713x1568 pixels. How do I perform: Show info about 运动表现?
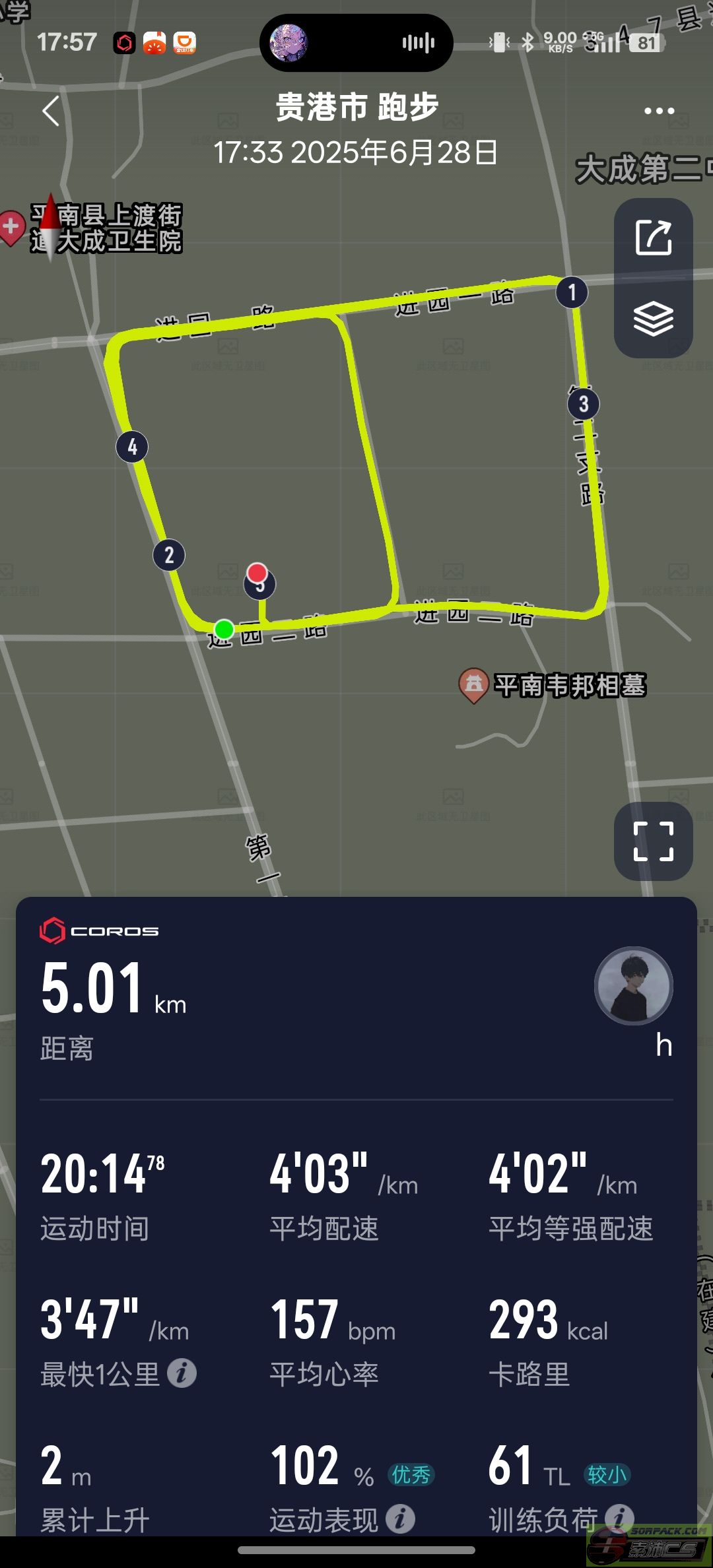click(x=400, y=1519)
